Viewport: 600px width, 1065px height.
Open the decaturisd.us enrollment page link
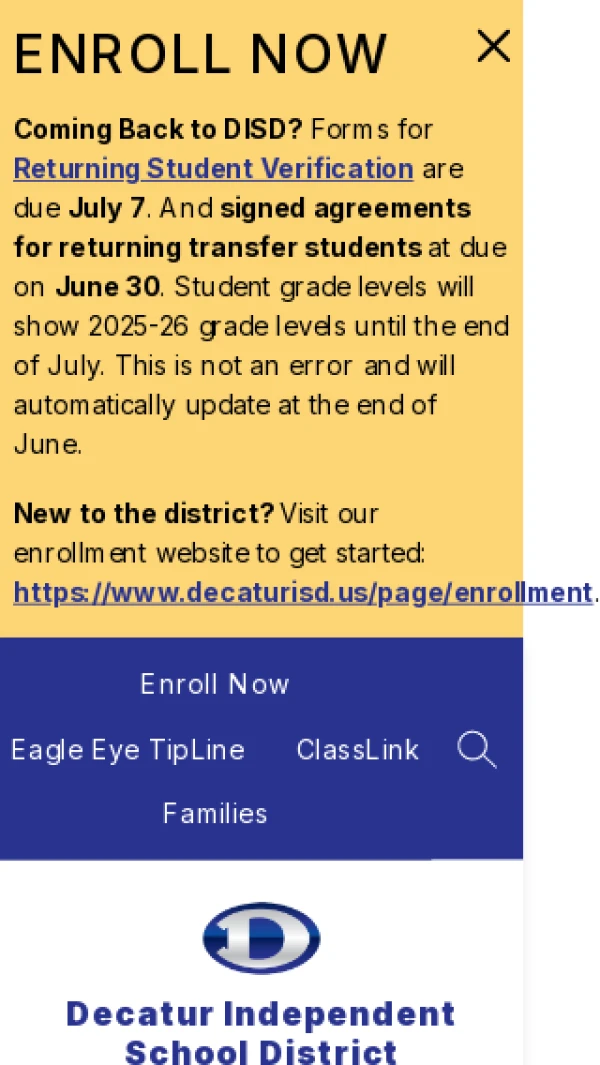(x=303, y=592)
